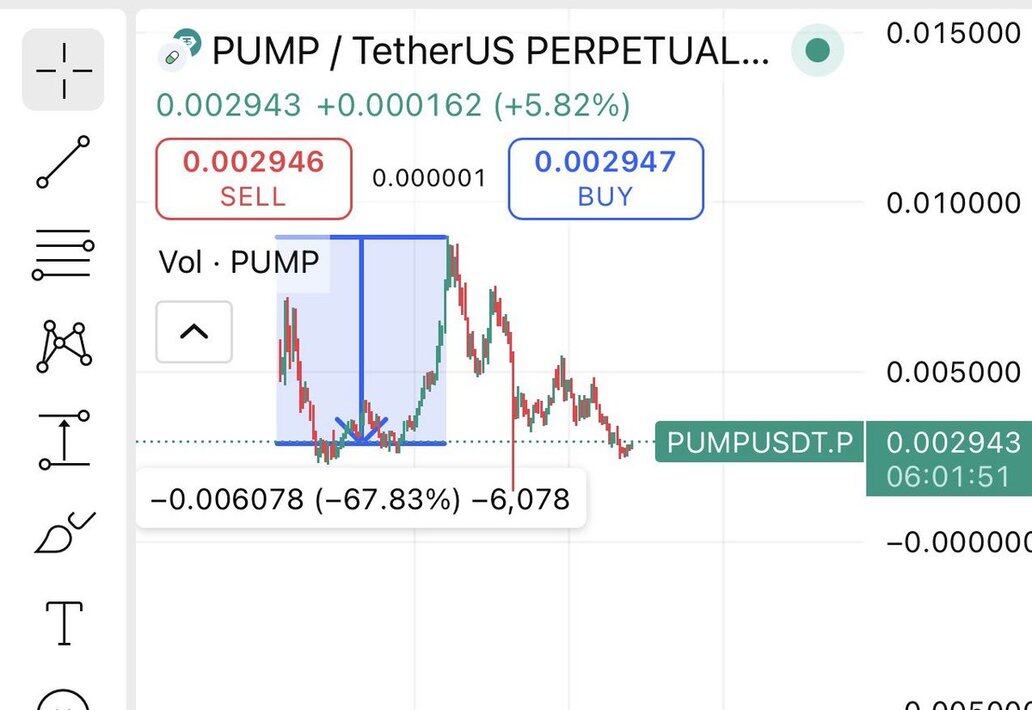The height and width of the screenshot is (710, 1032).
Task: Select the crosshair cursor tool
Action: pos(63,70)
